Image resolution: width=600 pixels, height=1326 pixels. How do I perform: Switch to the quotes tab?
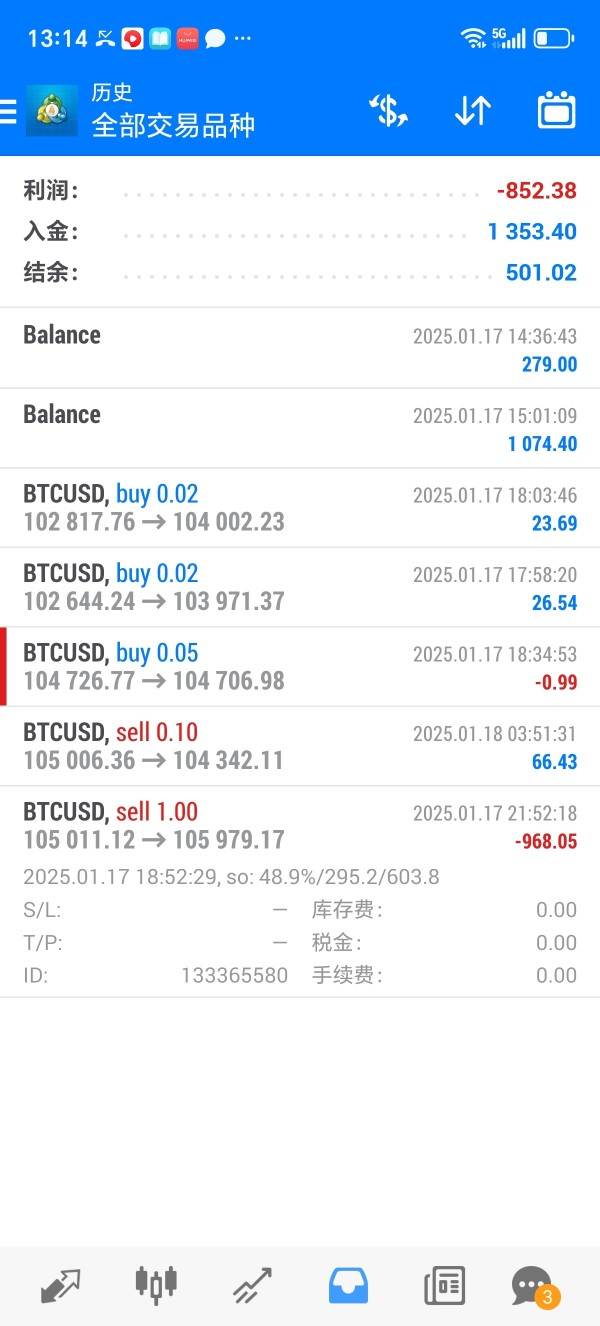pyautogui.click(x=60, y=1285)
